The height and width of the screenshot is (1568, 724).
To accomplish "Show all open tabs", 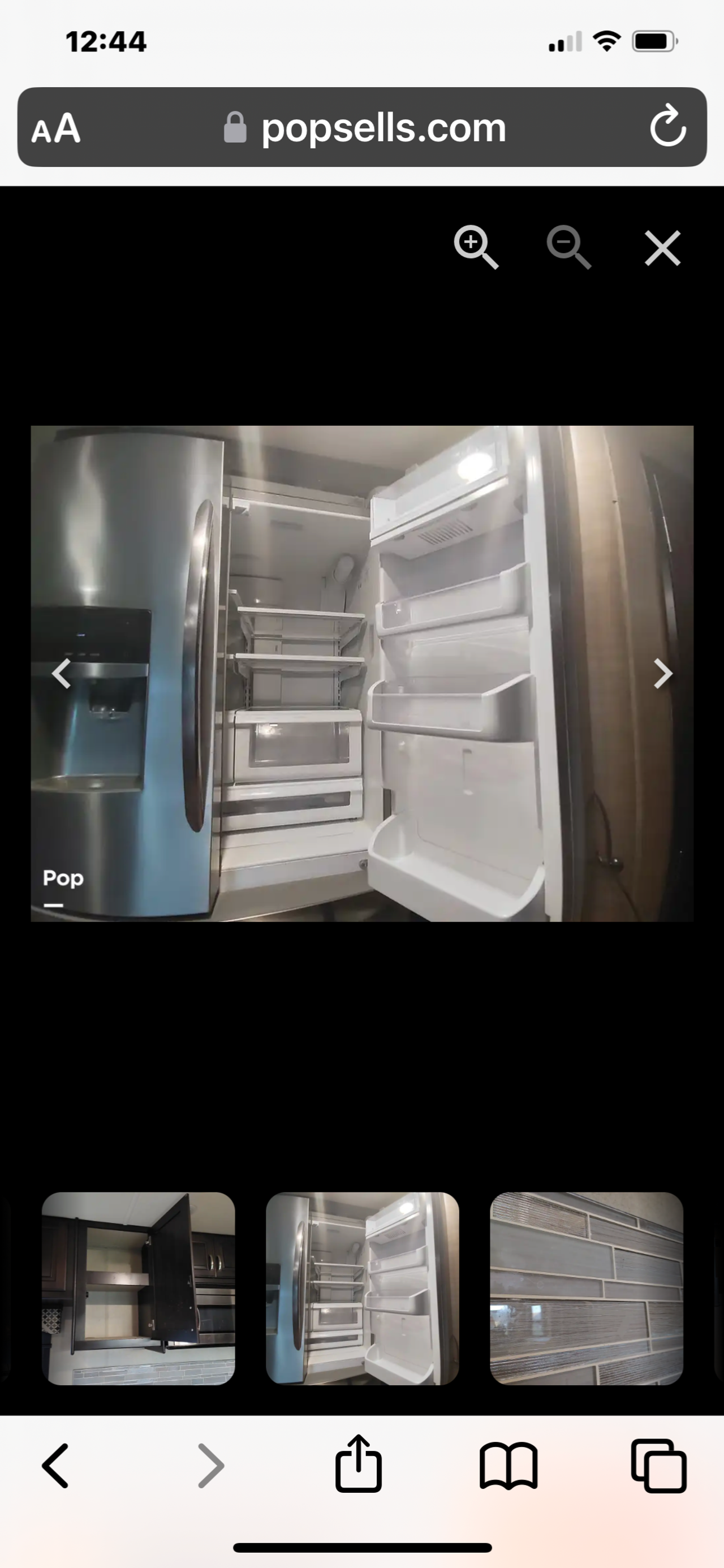I will point(658,1466).
